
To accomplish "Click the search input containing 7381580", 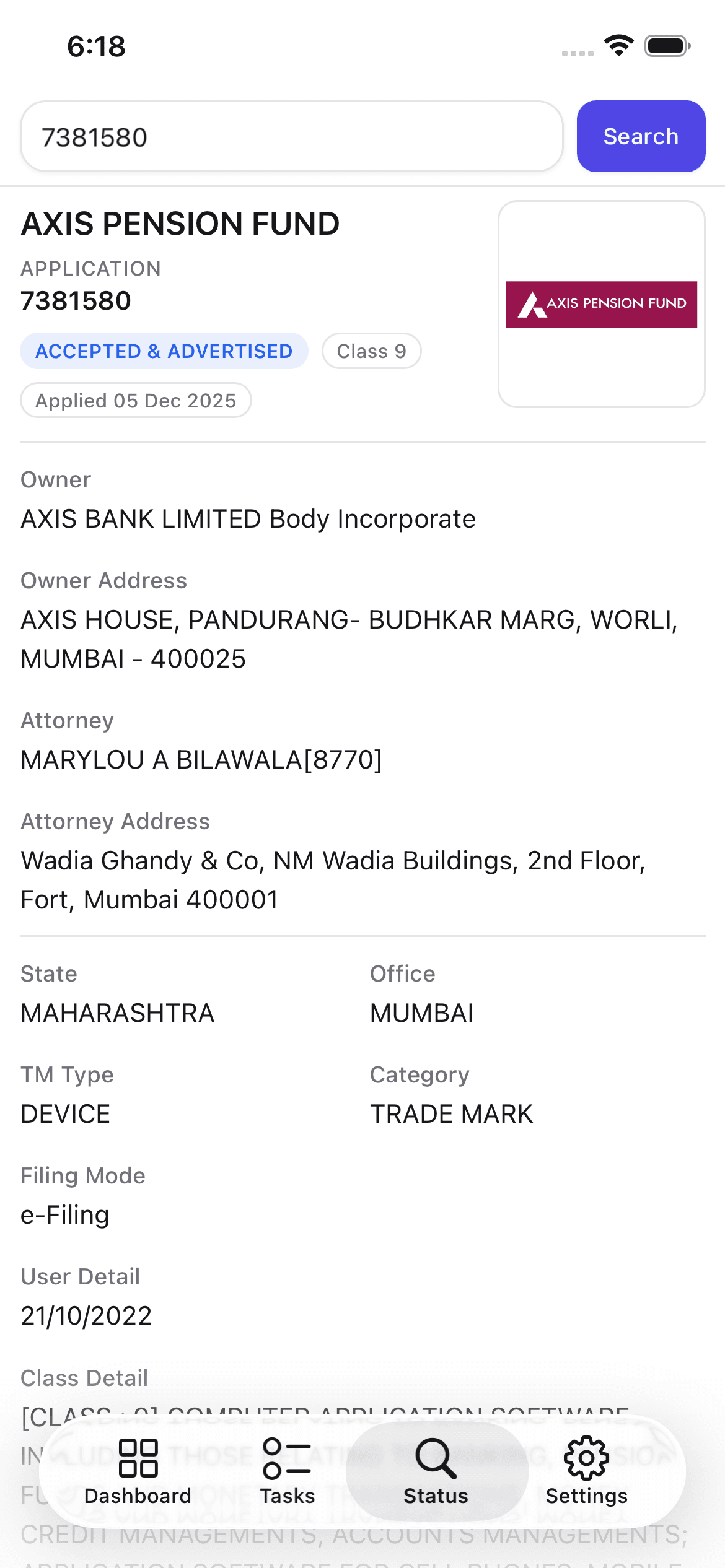I will [291, 136].
